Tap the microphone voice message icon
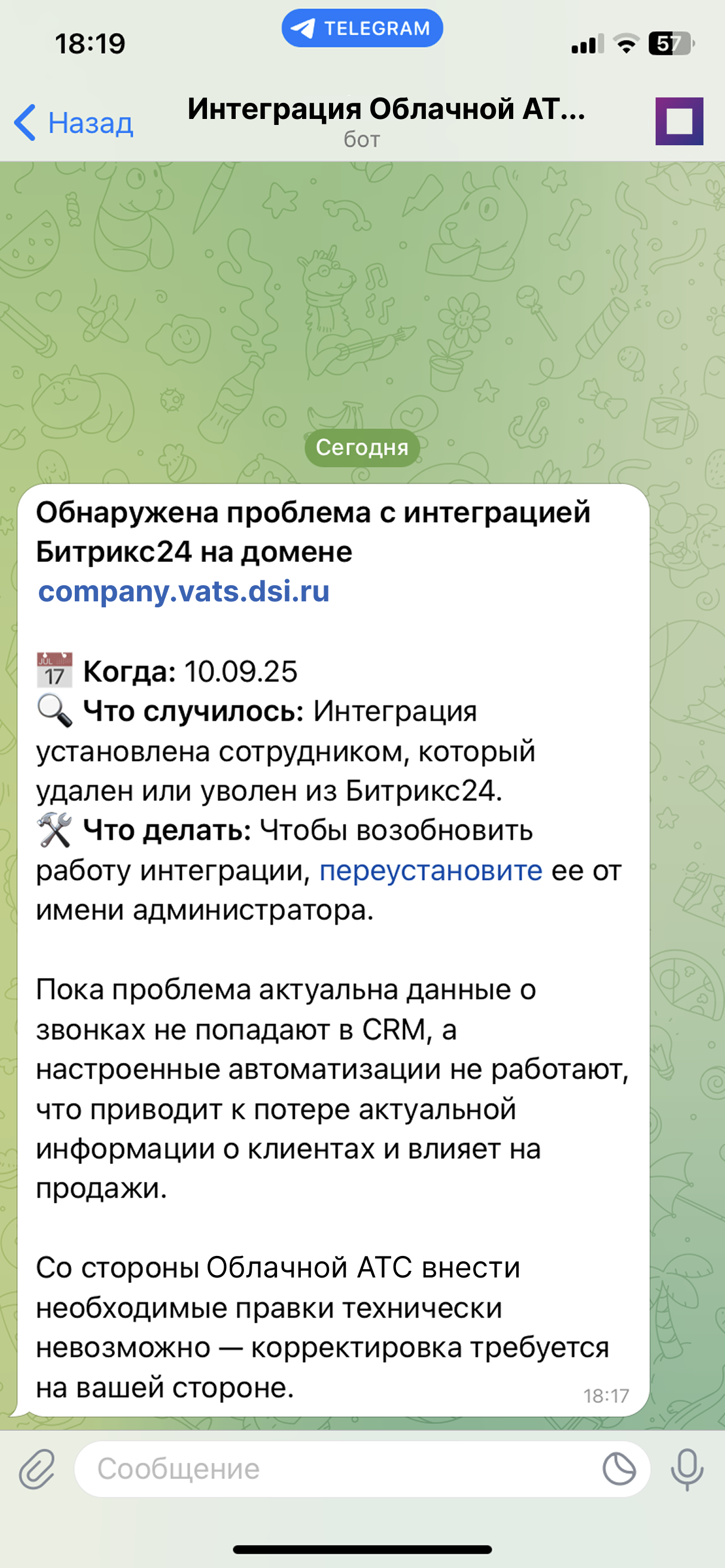725x1568 pixels. tap(687, 1469)
